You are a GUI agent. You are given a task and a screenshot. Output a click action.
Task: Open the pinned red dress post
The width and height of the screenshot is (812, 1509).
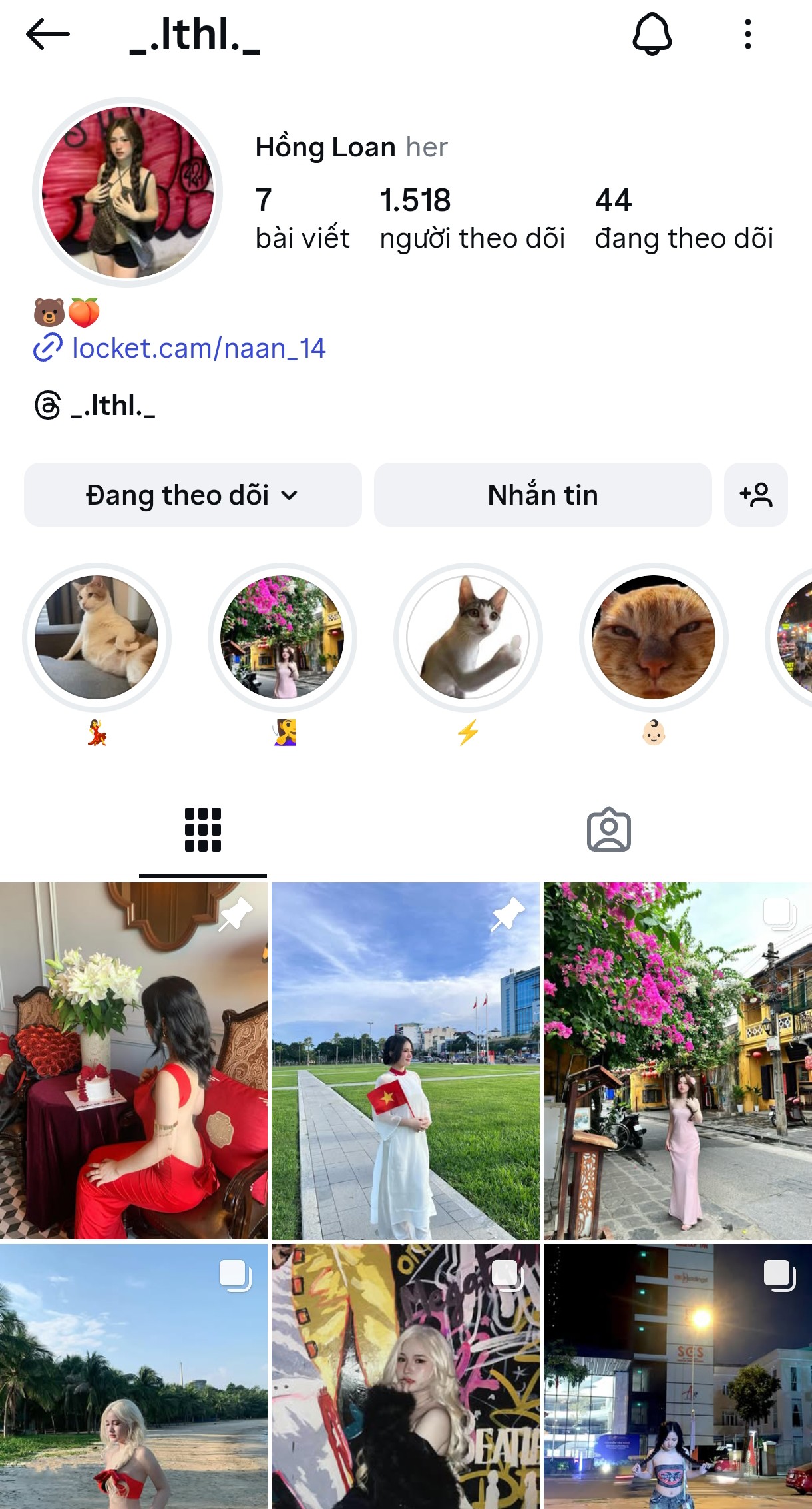tap(133, 1060)
